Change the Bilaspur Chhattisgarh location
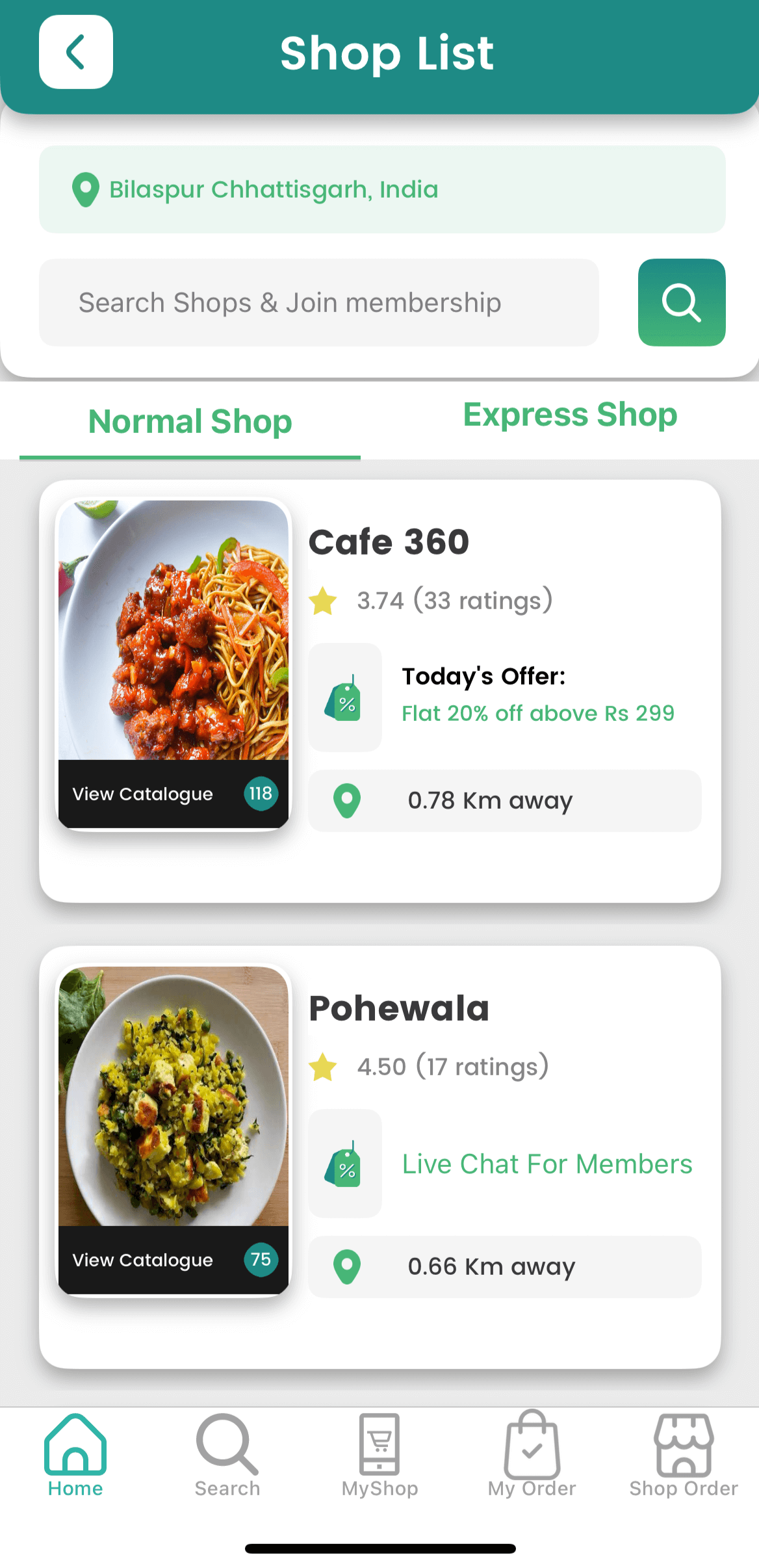The height and width of the screenshot is (1568, 759). (382, 189)
